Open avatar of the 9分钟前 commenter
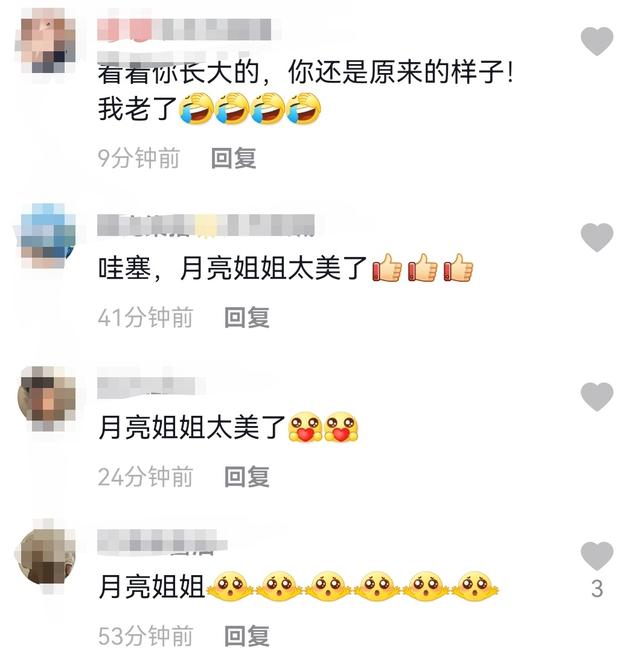The image size is (640, 659). pyautogui.click(x=48, y=40)
